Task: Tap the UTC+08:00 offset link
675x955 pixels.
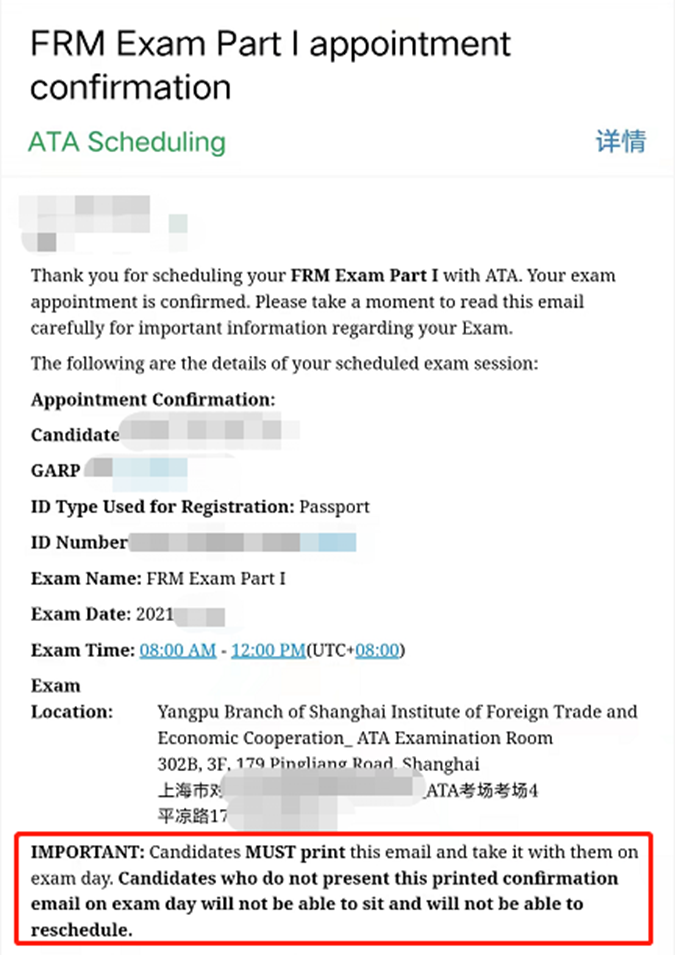Action: pos(377,650)
